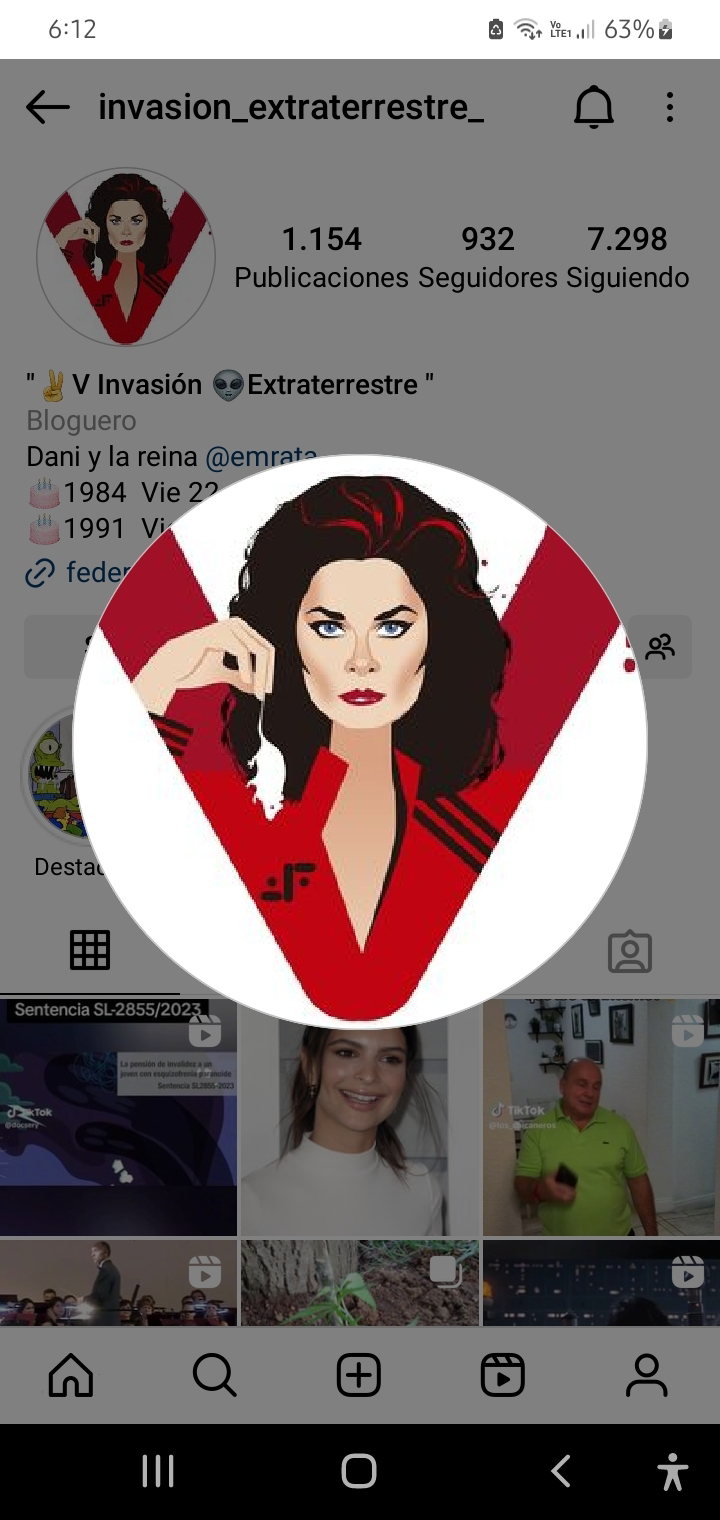Tap the system back button

pyautogui.click(x=561, y=1471)
